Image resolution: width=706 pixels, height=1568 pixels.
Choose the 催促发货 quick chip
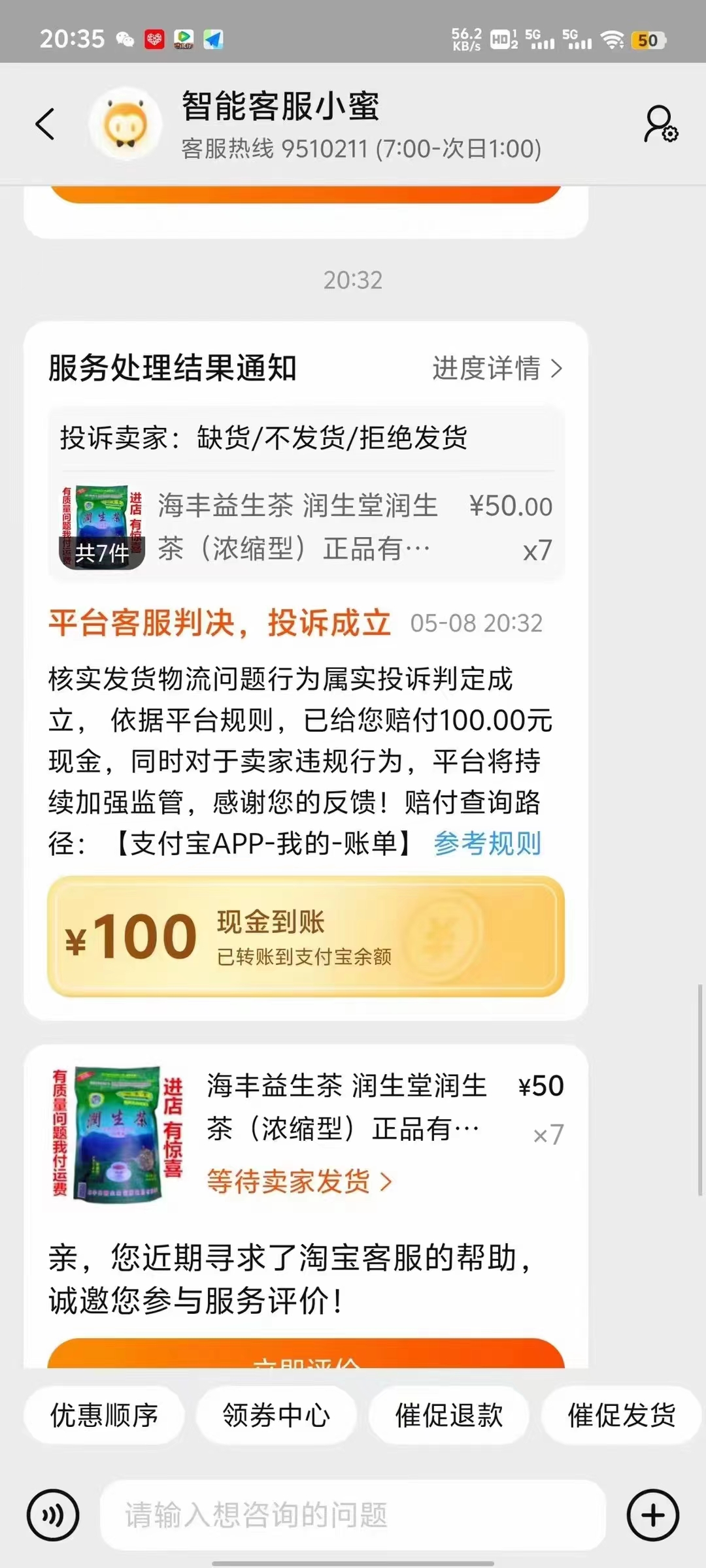621,1415
